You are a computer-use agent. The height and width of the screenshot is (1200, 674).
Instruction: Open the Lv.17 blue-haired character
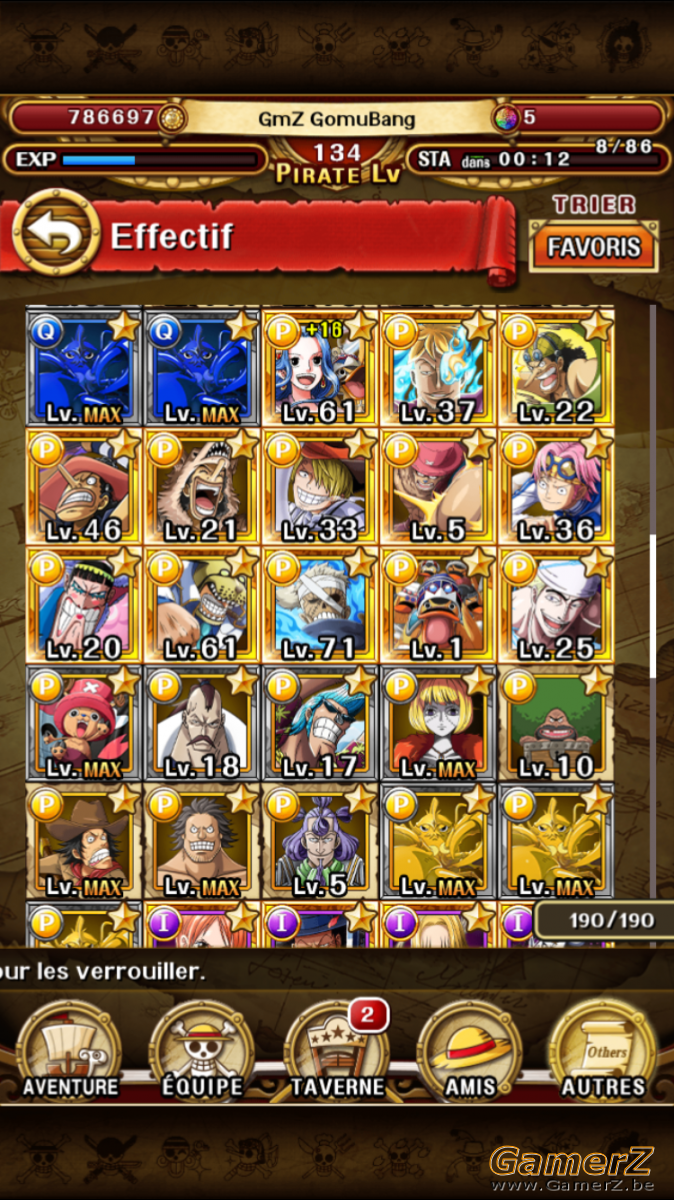[320, 723]
